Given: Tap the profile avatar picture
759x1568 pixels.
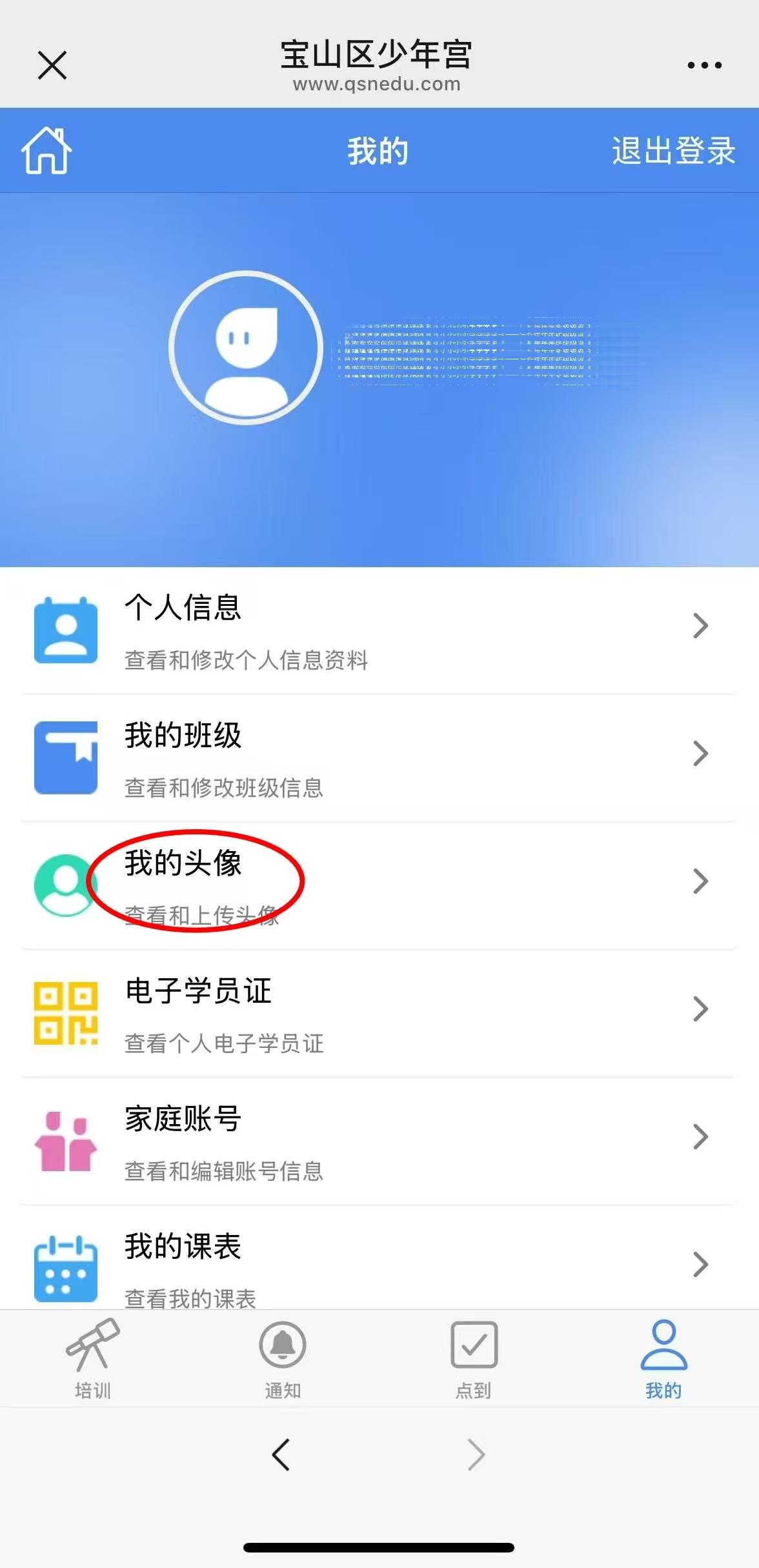Looking at the screenshot, I should [246, 348].
